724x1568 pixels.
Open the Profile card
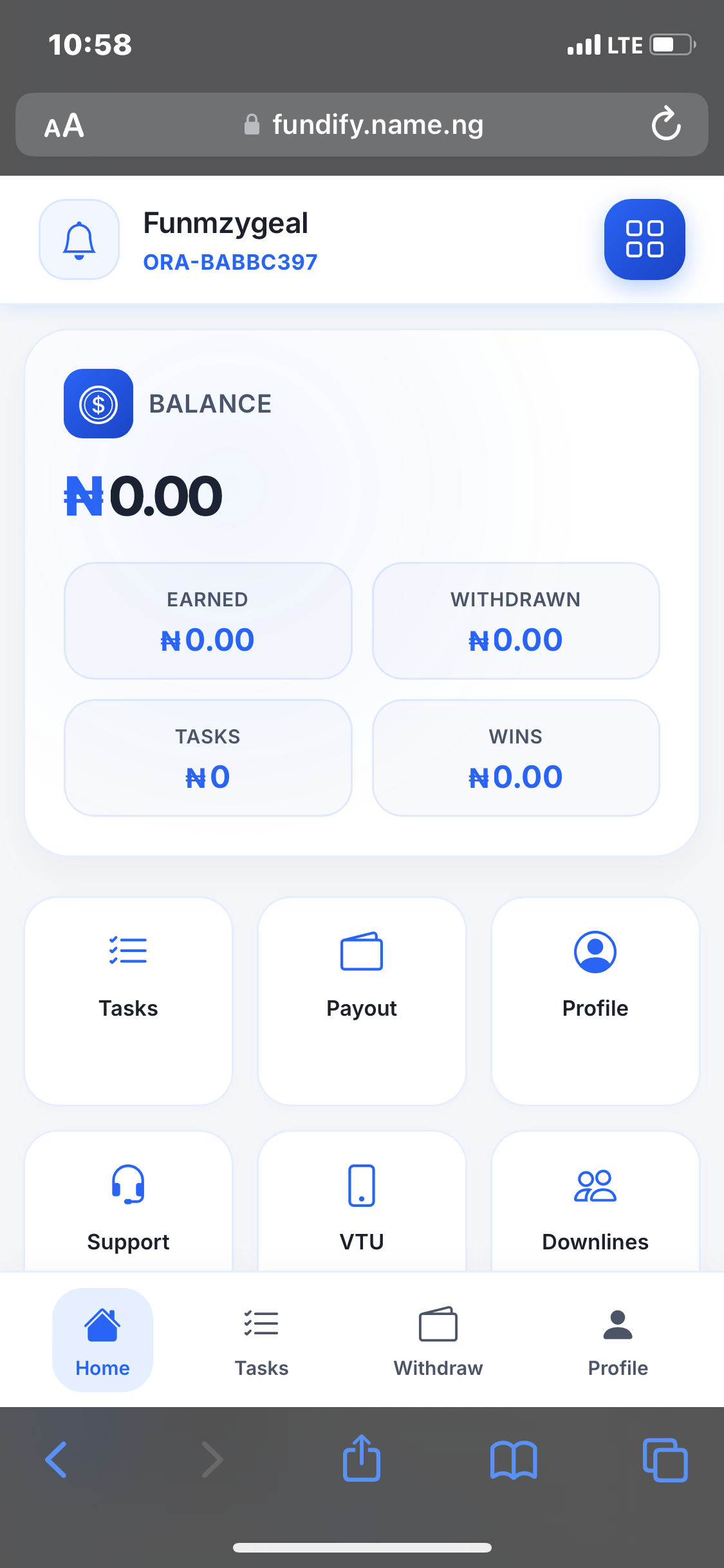click(x=595, y=1000)
